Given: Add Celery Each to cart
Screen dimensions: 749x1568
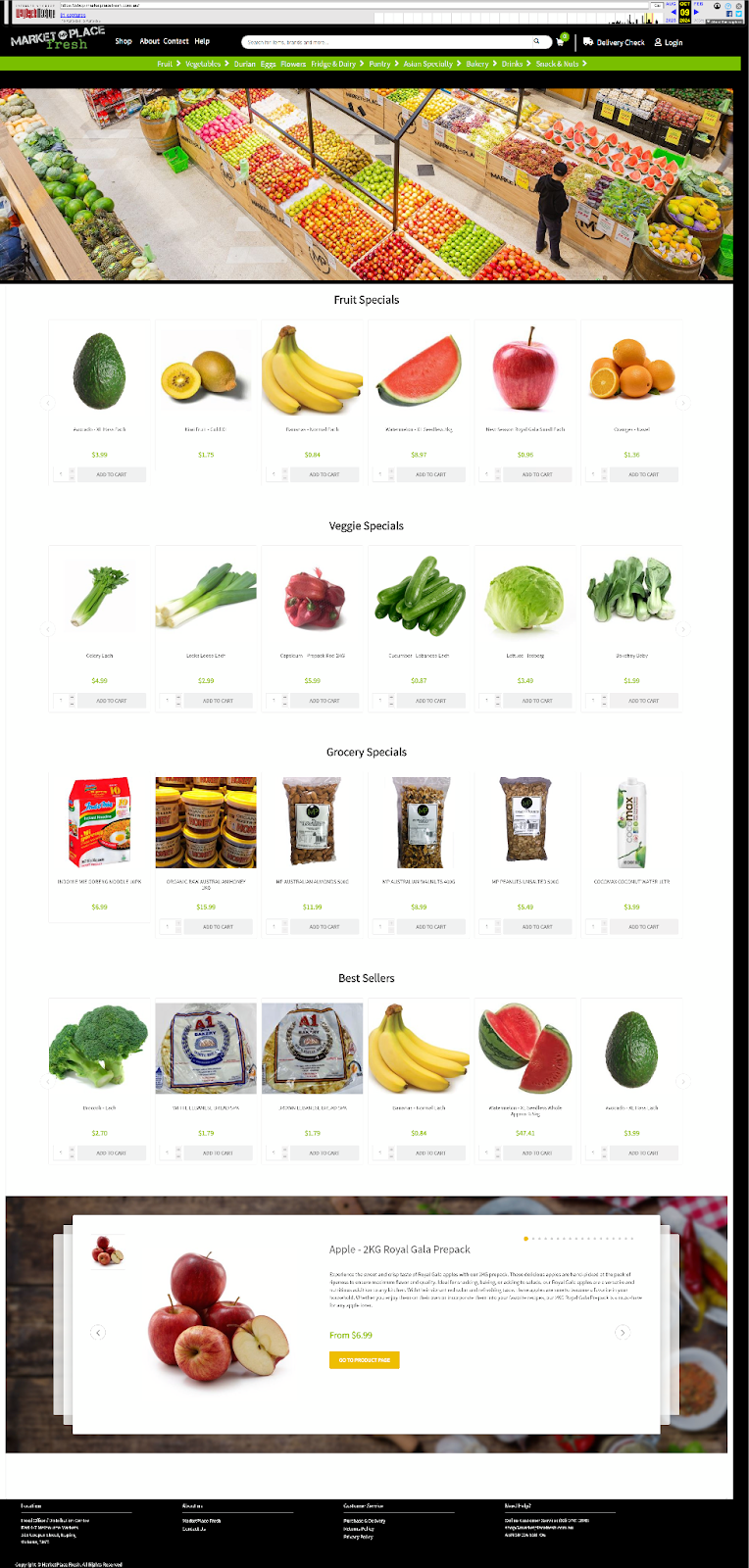Looking at the screenshot, I should pos(111,701).
